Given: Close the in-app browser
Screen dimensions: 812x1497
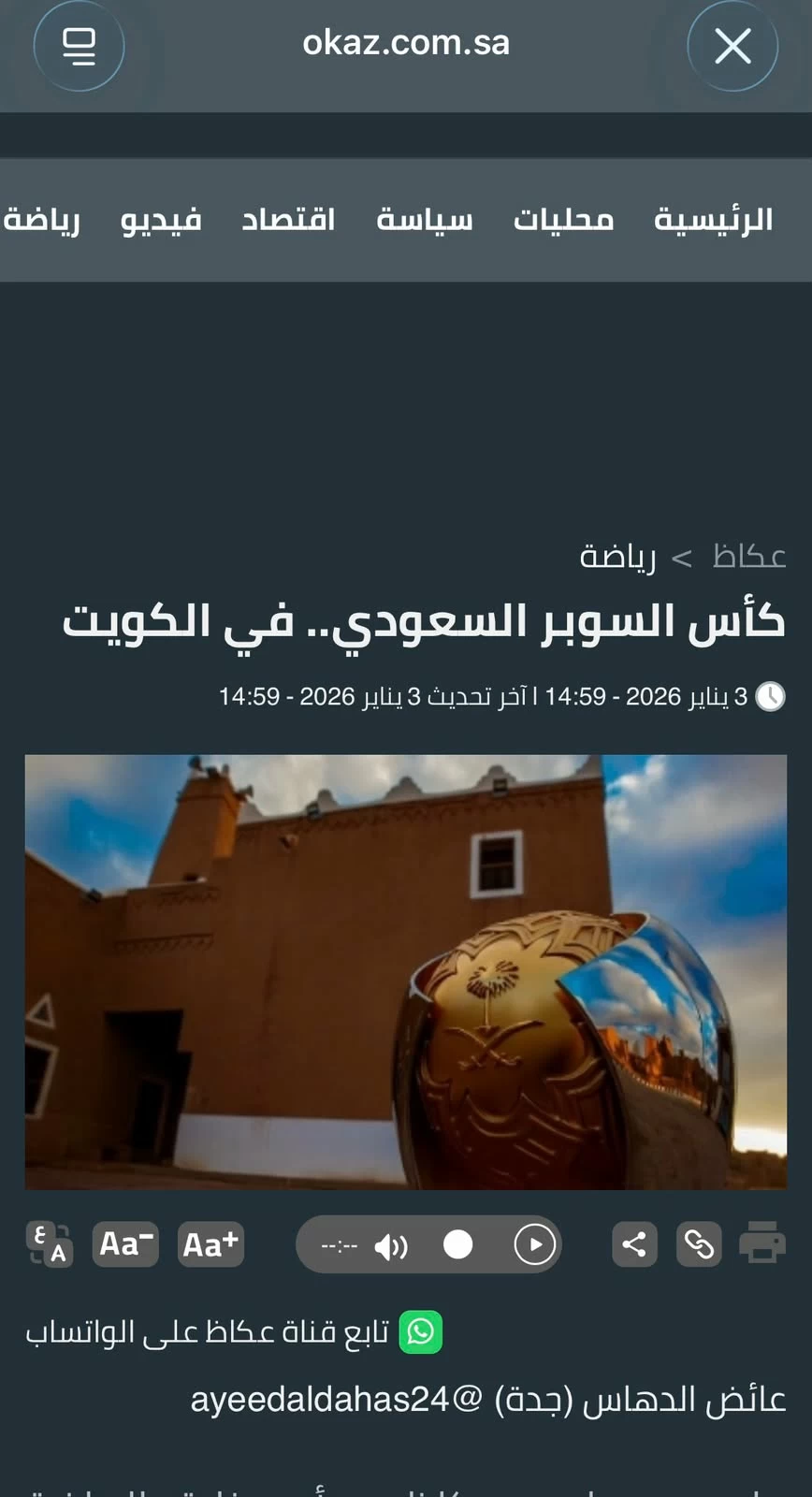Looking at the screenshot, I should coord(732,45).
